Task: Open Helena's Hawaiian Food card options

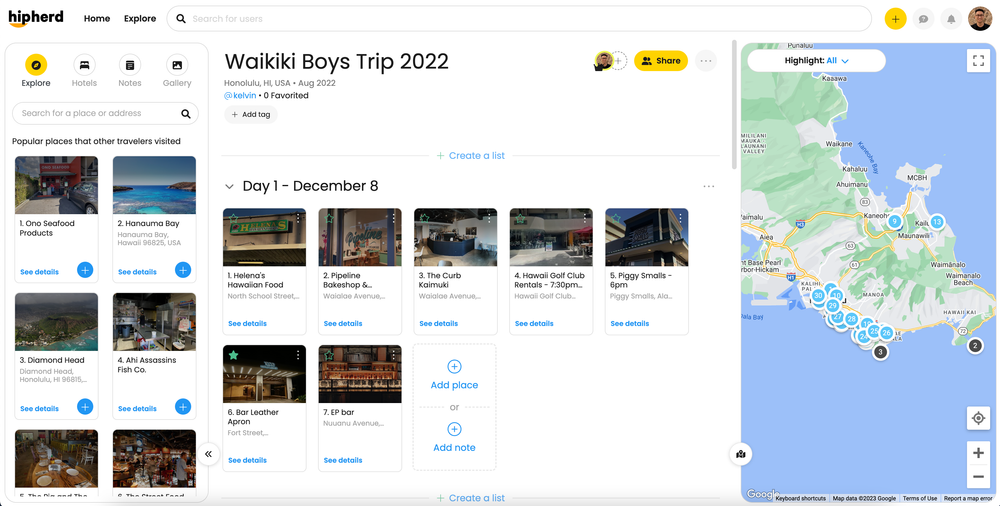Action: click(x=298, y=218)
